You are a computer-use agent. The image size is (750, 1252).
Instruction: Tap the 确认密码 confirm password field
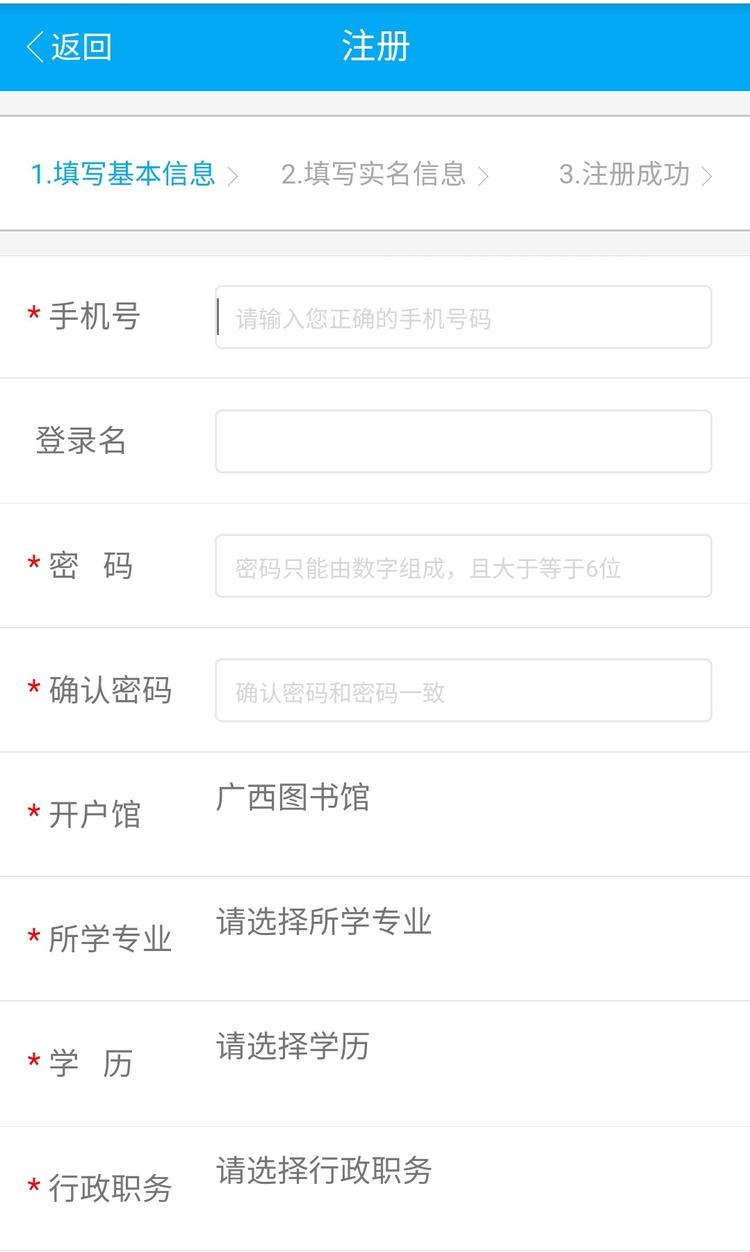(463, 690)
